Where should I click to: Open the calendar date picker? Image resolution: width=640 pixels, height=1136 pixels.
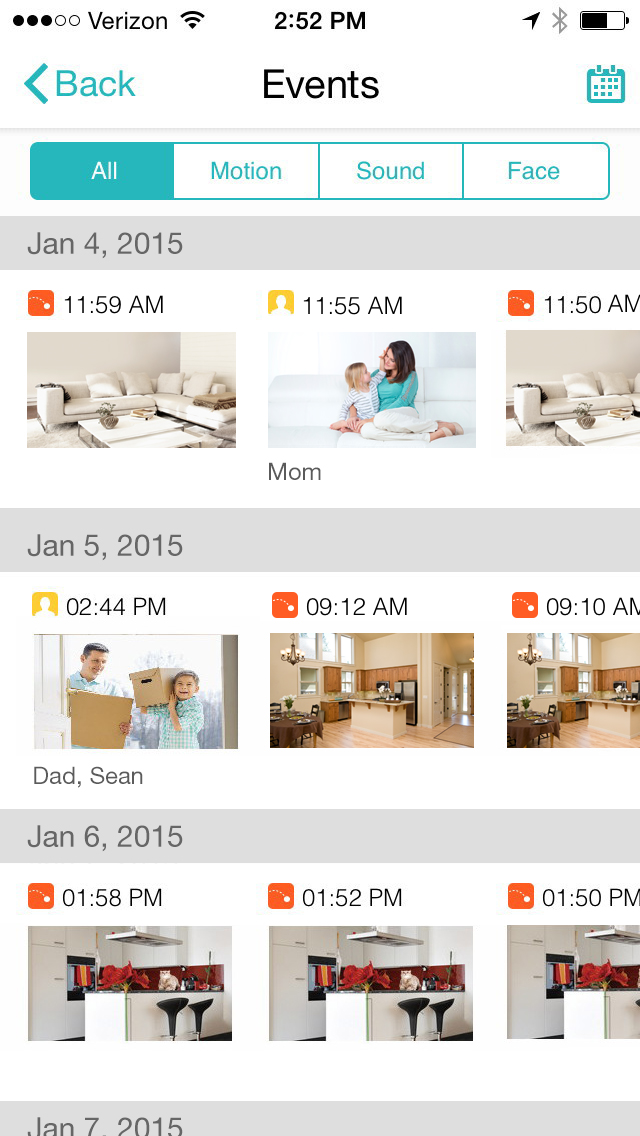coord(605,85)
